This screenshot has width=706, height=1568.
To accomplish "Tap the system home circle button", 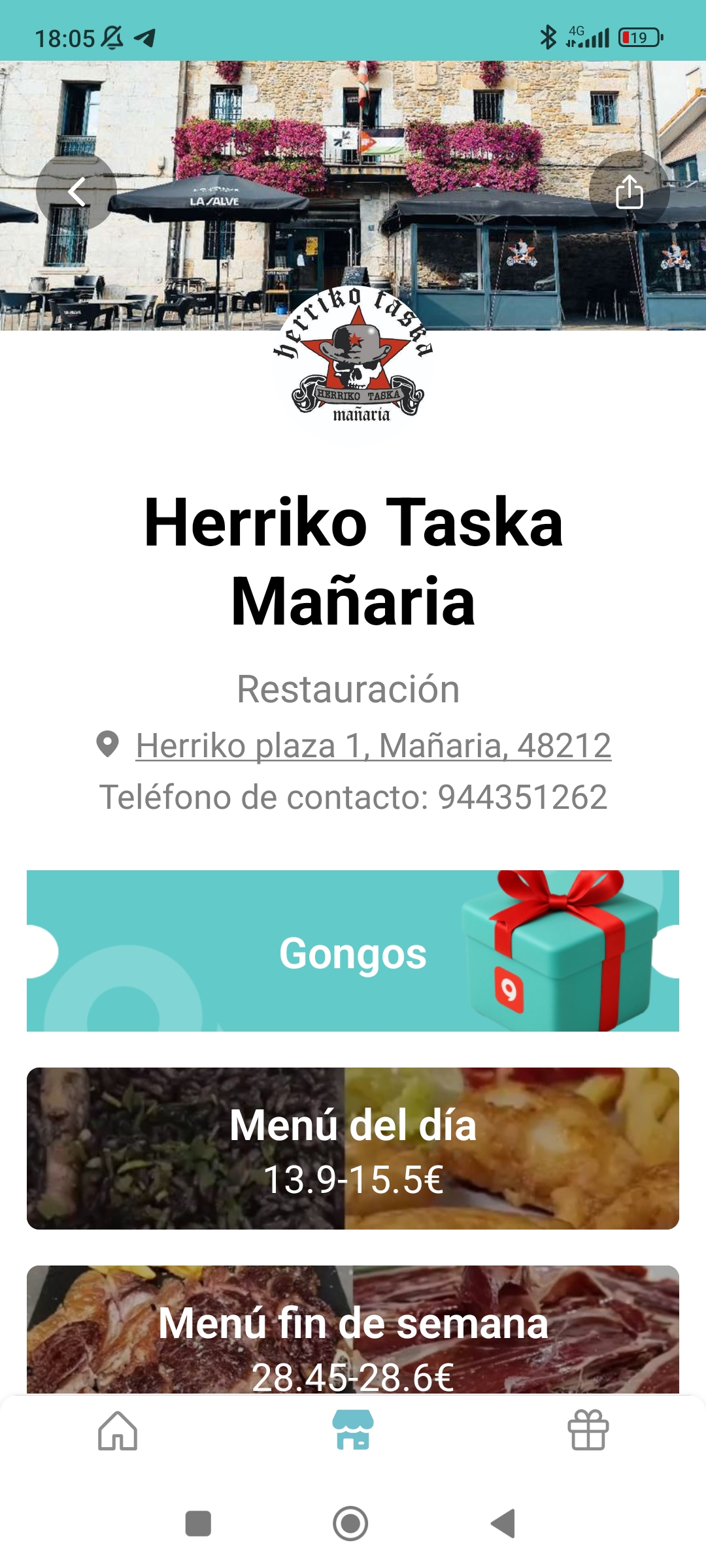I will [x=350, y=1524].
